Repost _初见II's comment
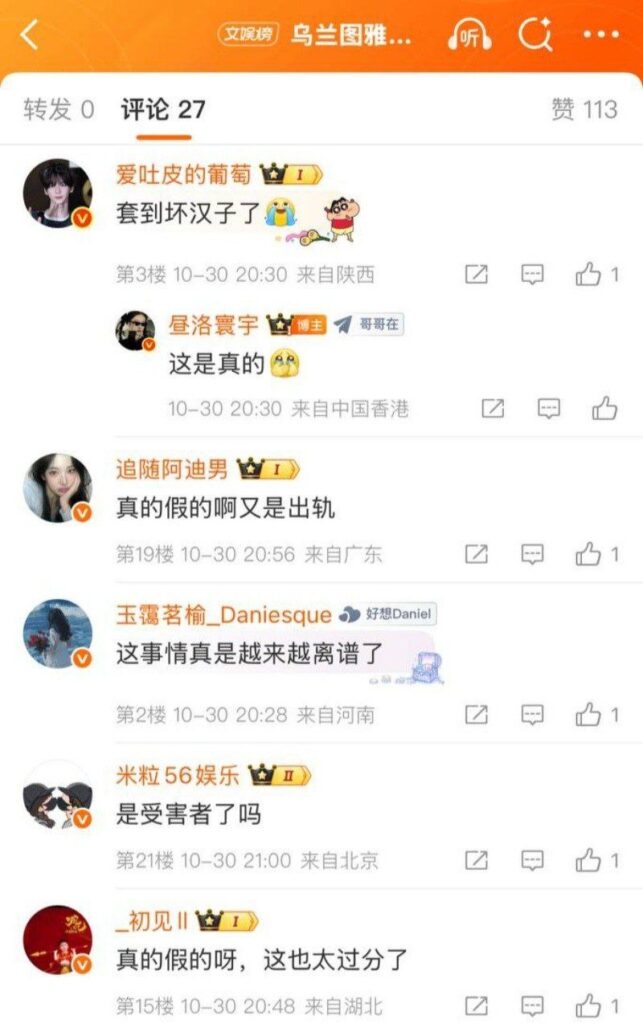 pyautogui.click(x=477, y=1006)
